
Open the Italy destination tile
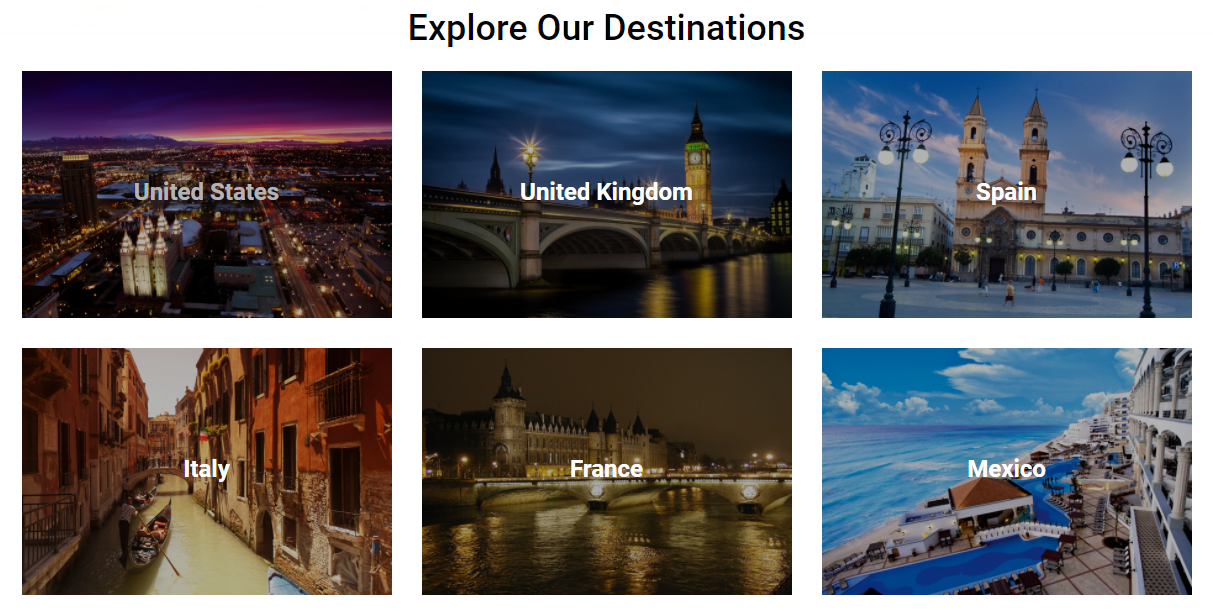207,471
